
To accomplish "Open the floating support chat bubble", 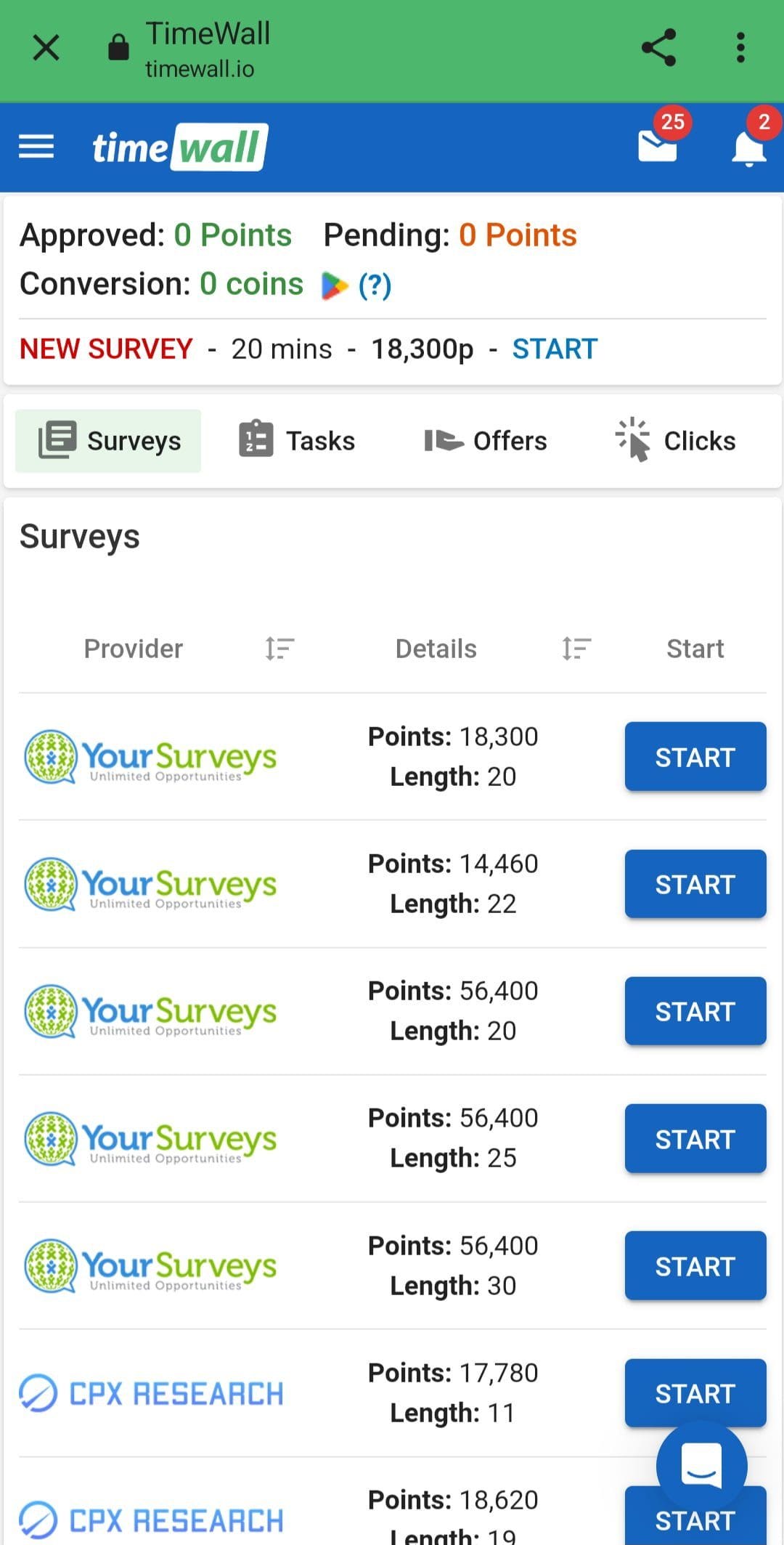I will click(701, 1466).
